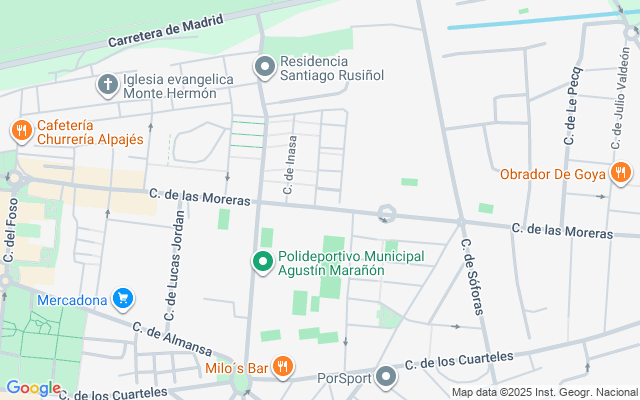This screenshot has height=400, width=640.
Task: Select the Iglesia evangelica Monte Hermón pin
Action: (x=108, y=84)
